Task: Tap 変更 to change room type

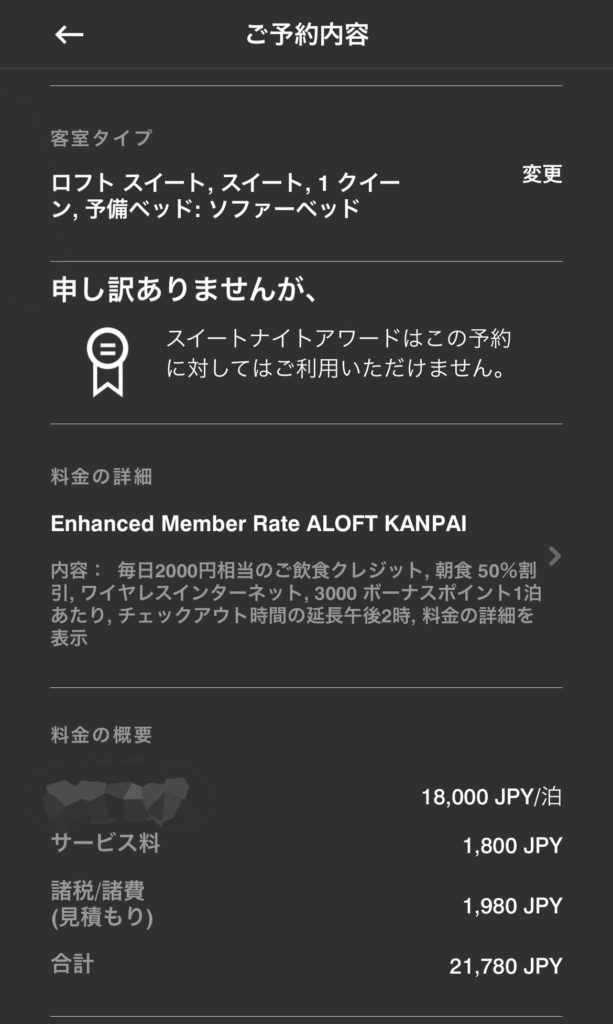Action: (x=542, y=174)
